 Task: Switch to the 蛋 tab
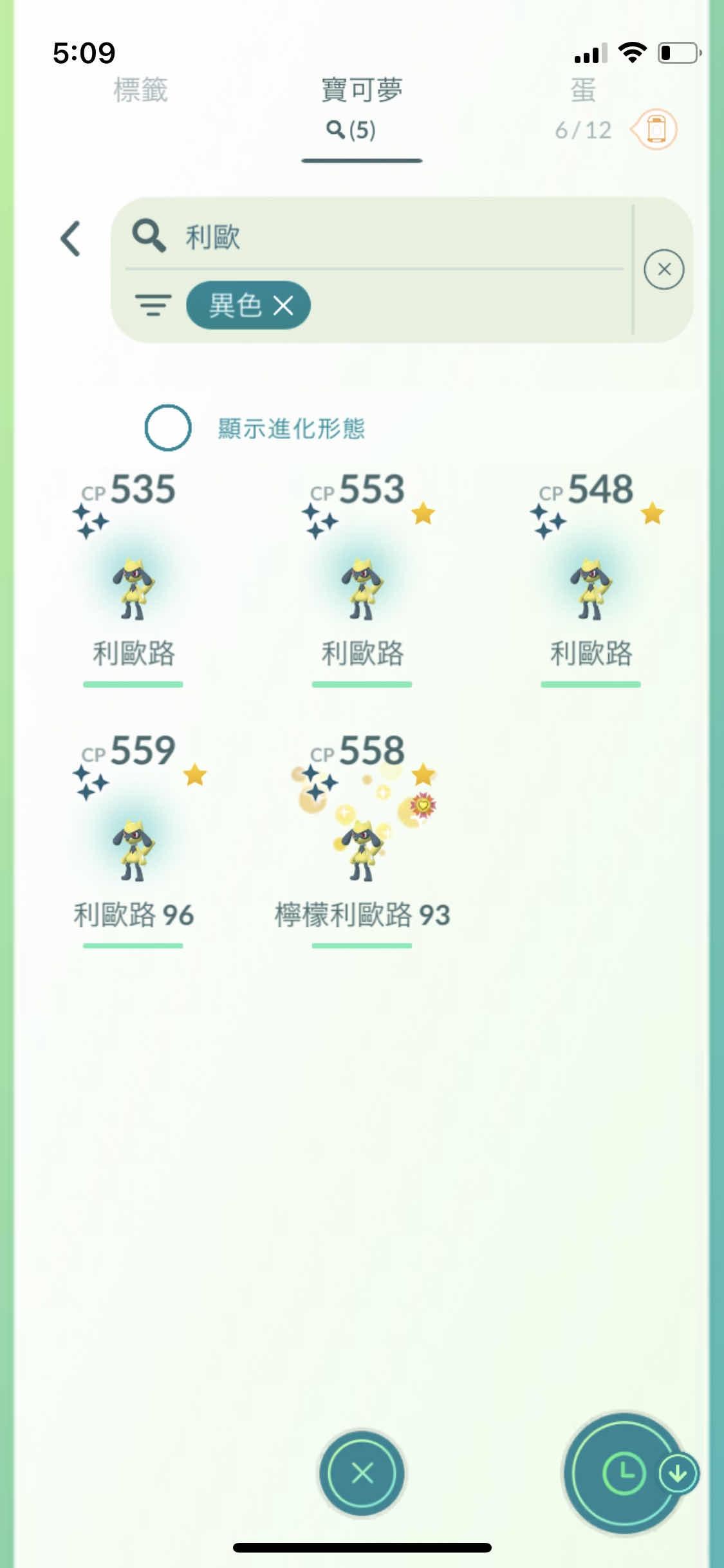pos(582,90)
